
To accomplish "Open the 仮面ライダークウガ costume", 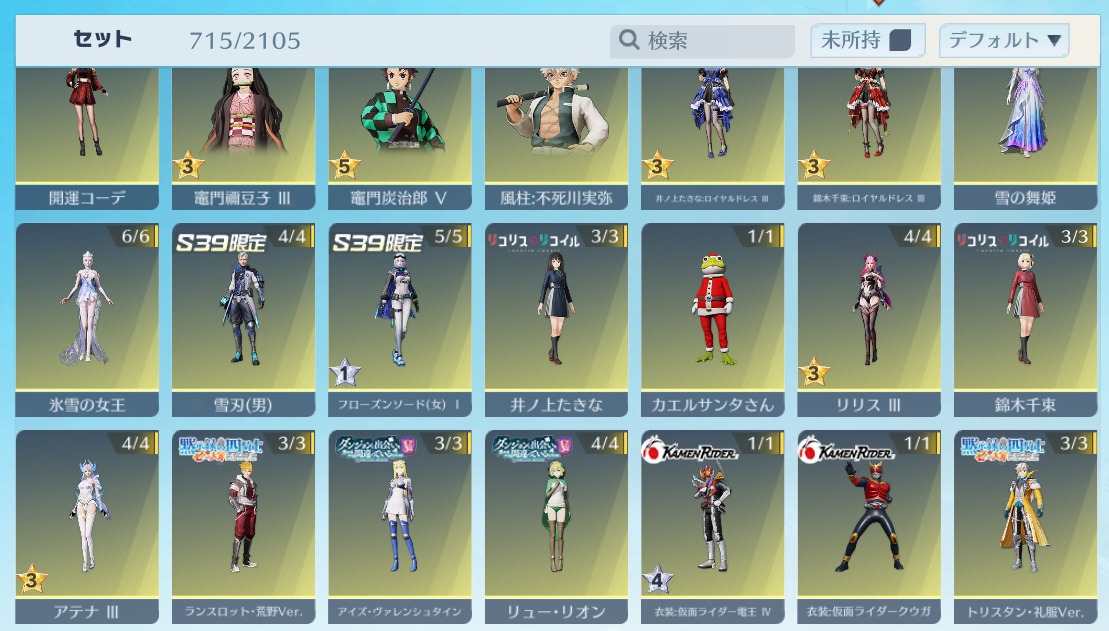I will tap(869, 525).
